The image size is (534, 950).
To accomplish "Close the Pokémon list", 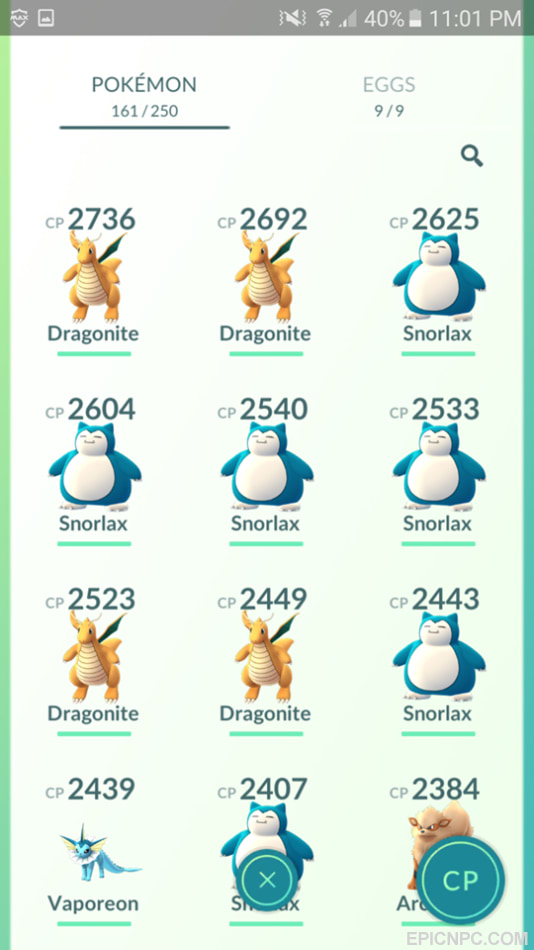I will point(267,880).
